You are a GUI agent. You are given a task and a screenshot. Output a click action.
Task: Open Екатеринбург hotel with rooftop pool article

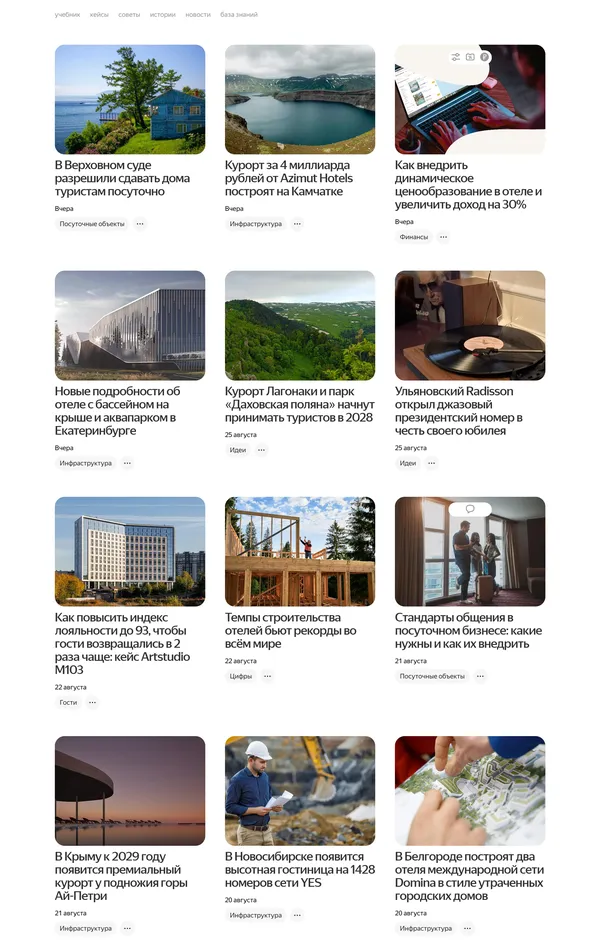(118, 411)
